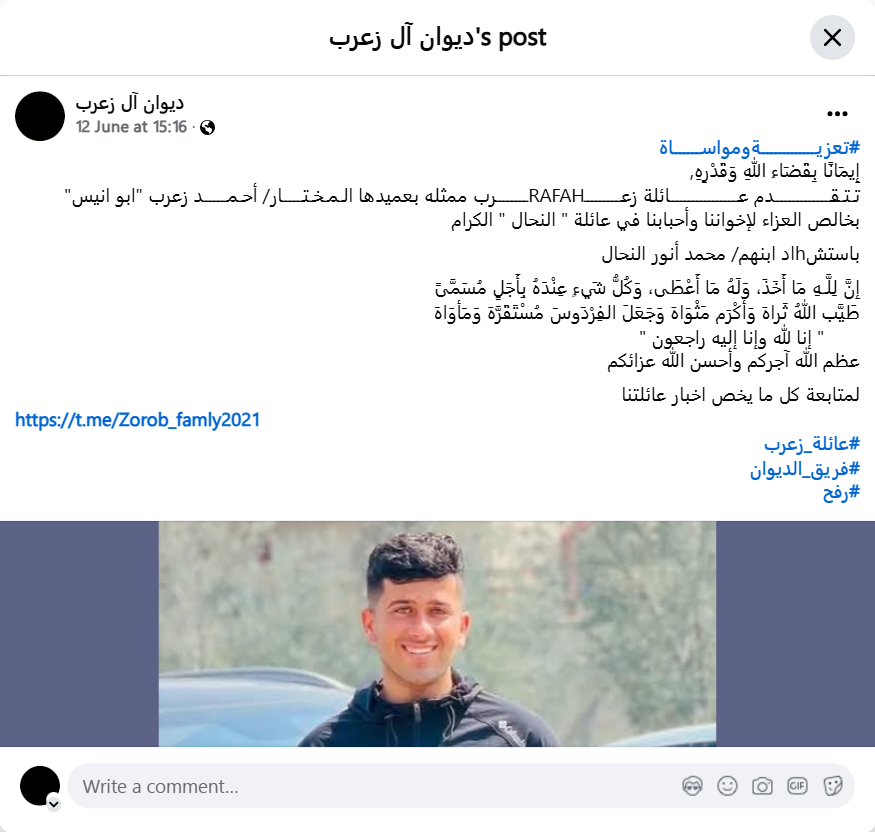Insert an avatar sticker in the comment

(692, 786)
